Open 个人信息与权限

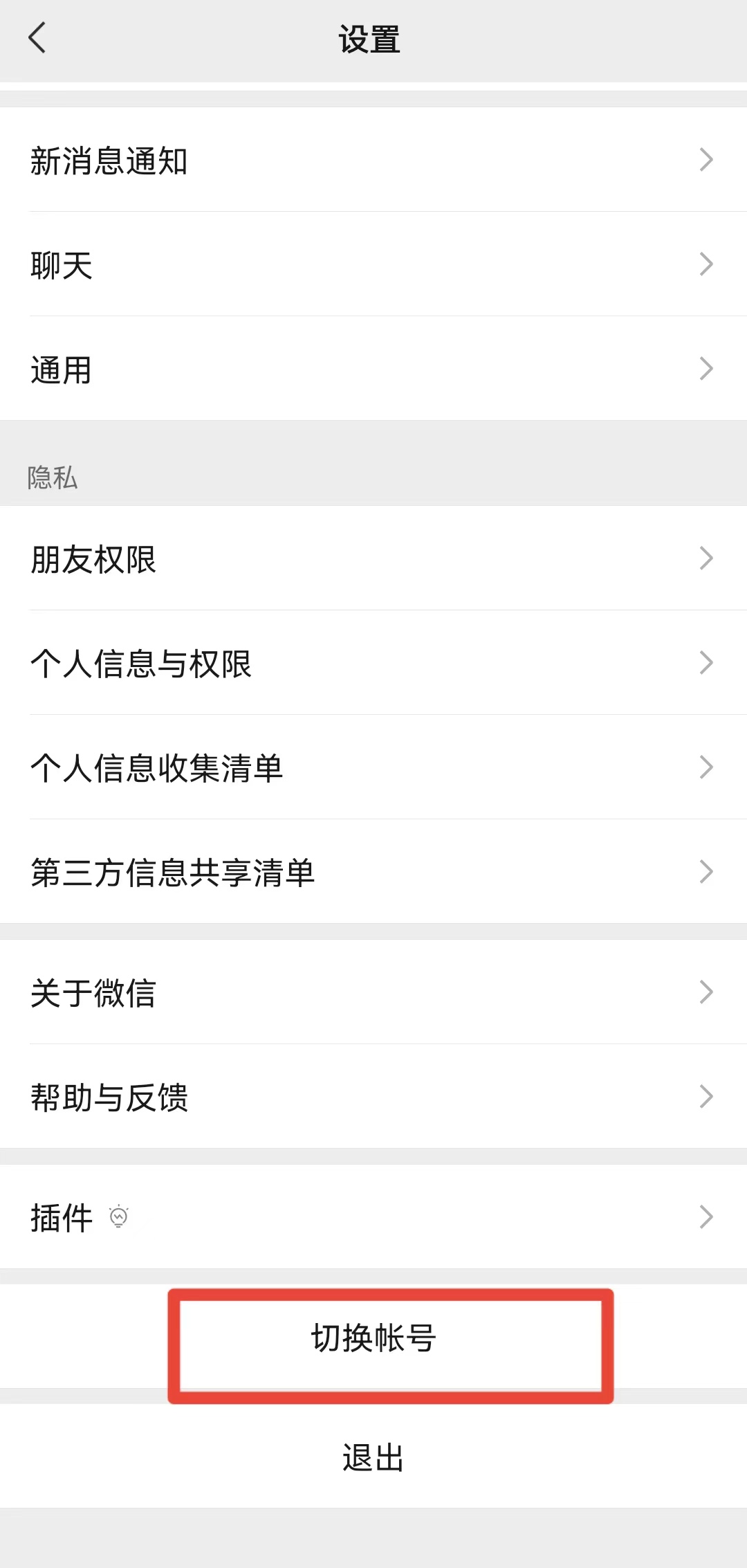click(142, 664)
